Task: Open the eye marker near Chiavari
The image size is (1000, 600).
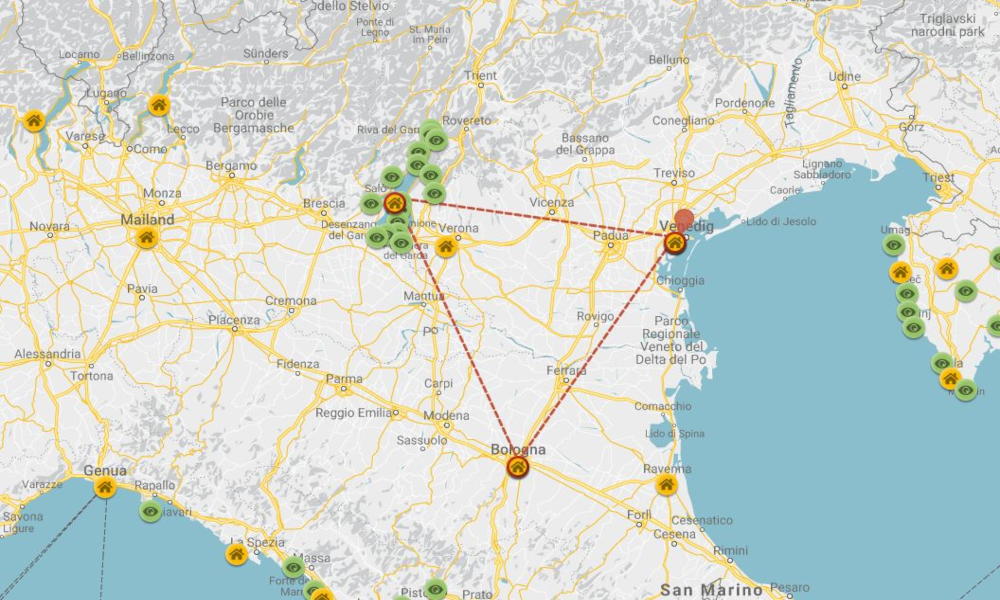Action: [x=151, y=511]
